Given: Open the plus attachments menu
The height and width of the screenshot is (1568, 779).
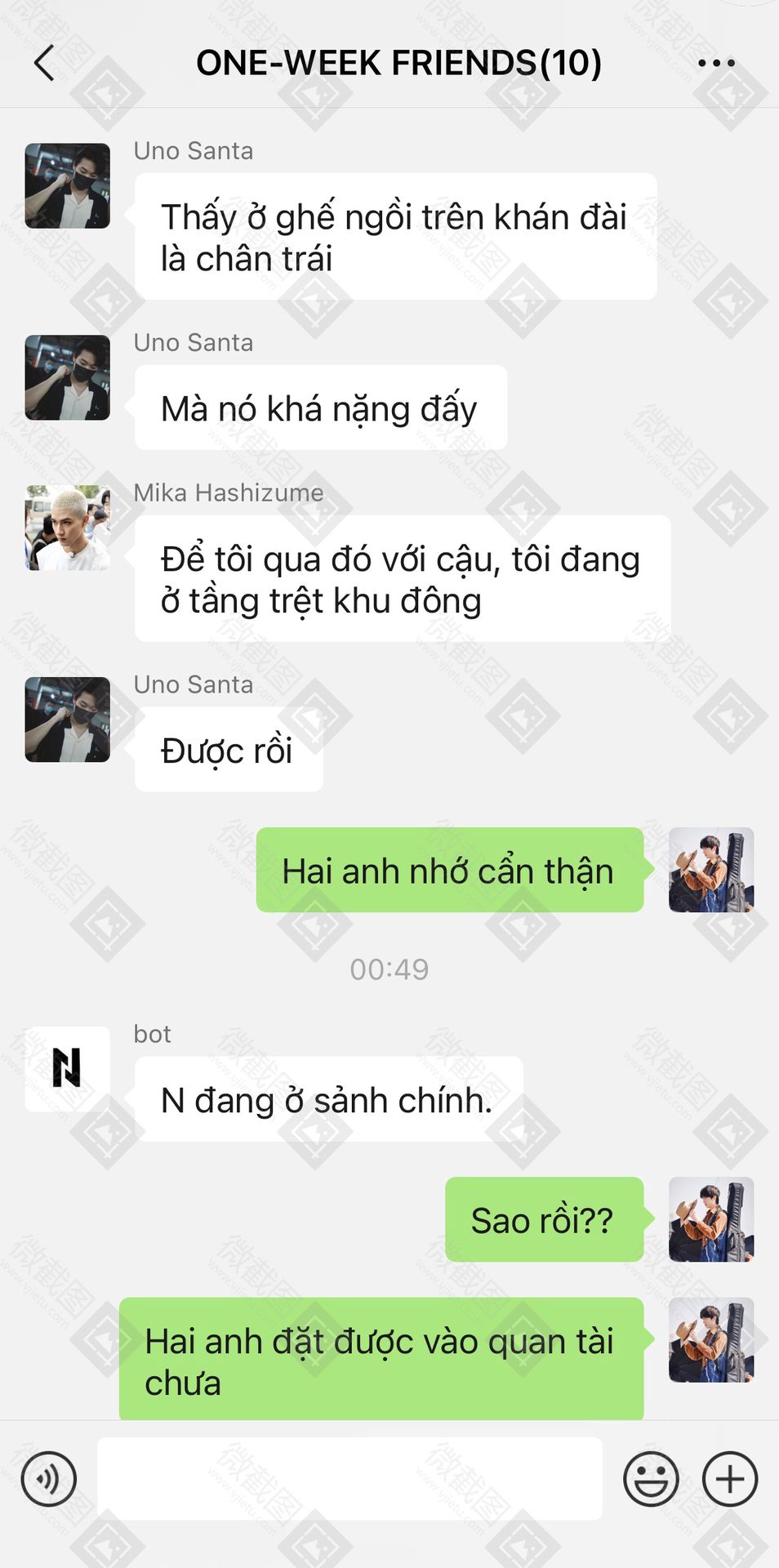Looking at the screenshot, I should pyautogui.click(x=730, y=1479).
